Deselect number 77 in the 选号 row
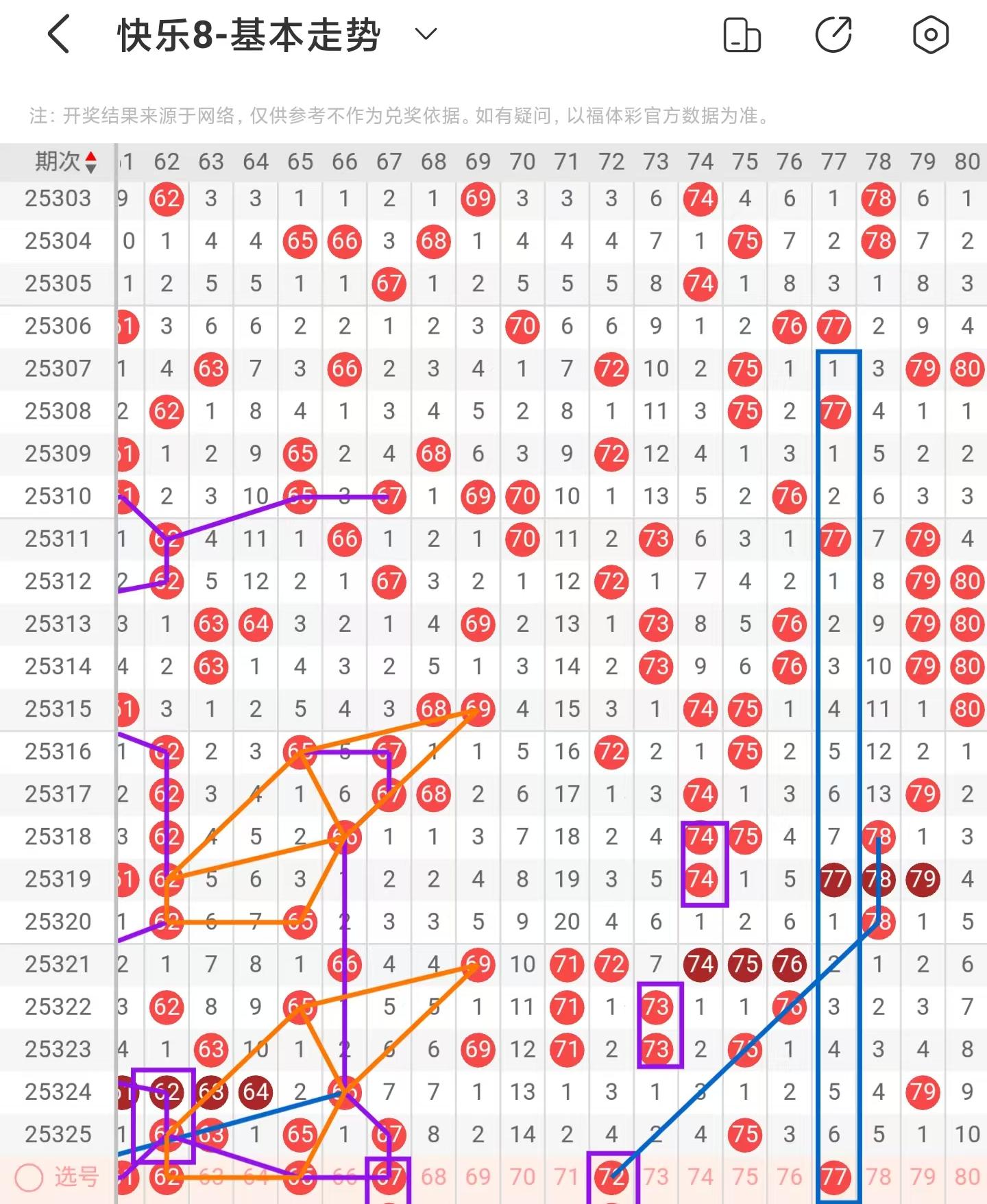Screen dimensions: 987x1204 [833, 1177]
